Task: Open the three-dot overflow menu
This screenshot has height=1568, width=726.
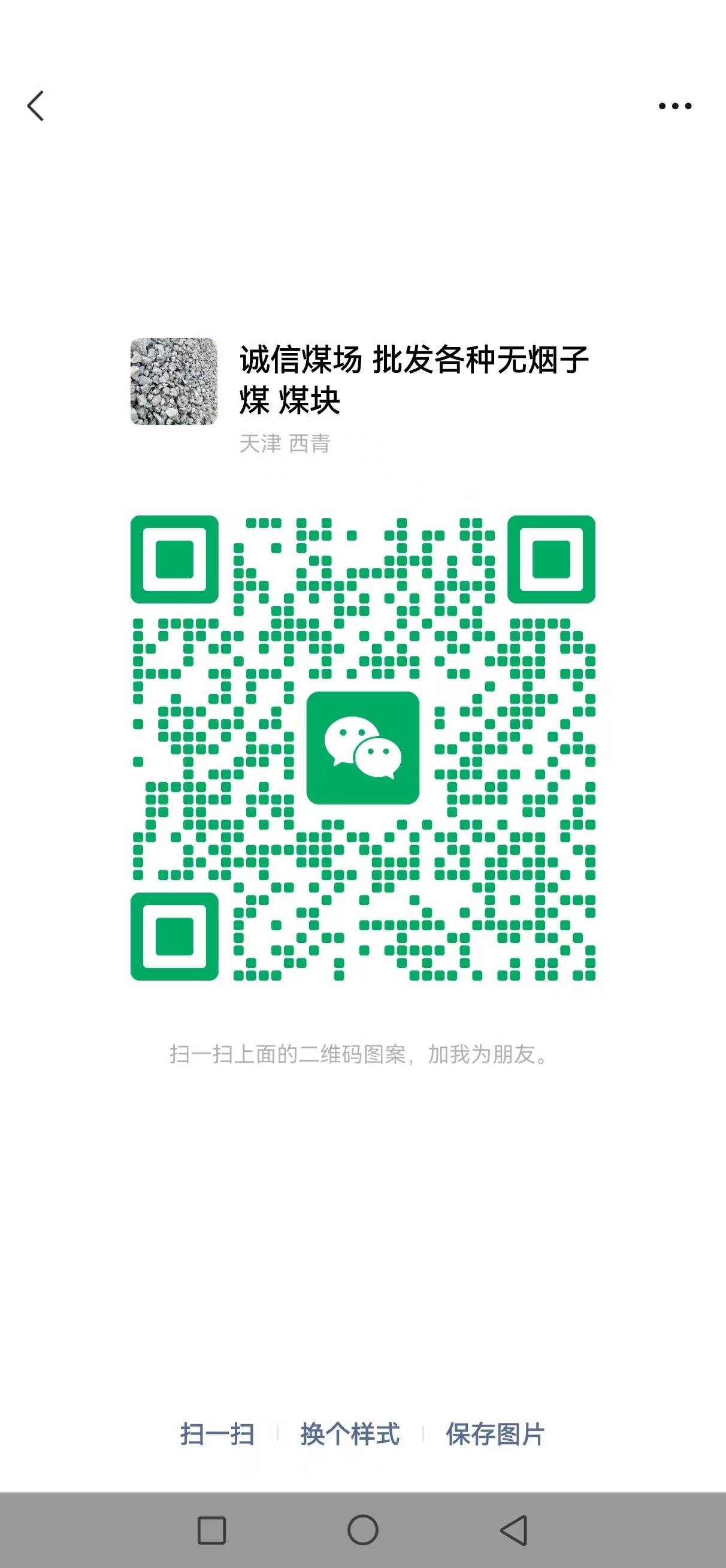Action: tap(675, 106)
